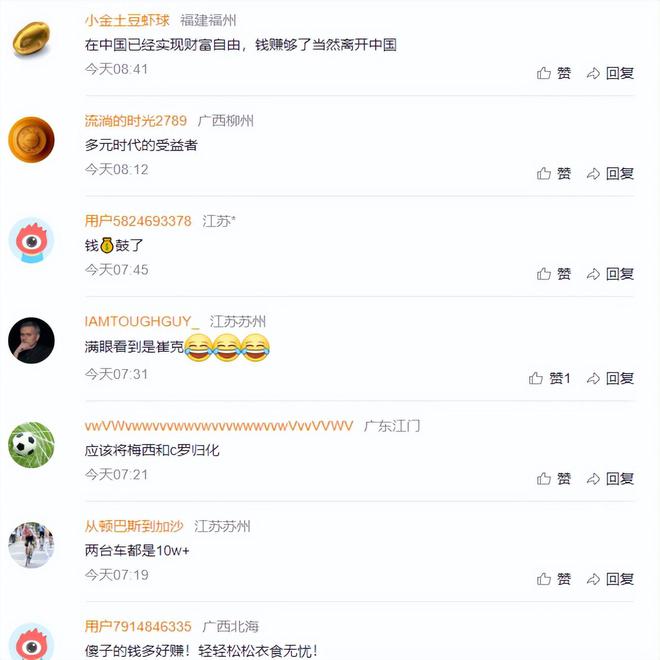This screenshot has width=660, height=660.
Task: Reply to the 梅西和c罗归化 comment
Action: (x=610, y=479)
